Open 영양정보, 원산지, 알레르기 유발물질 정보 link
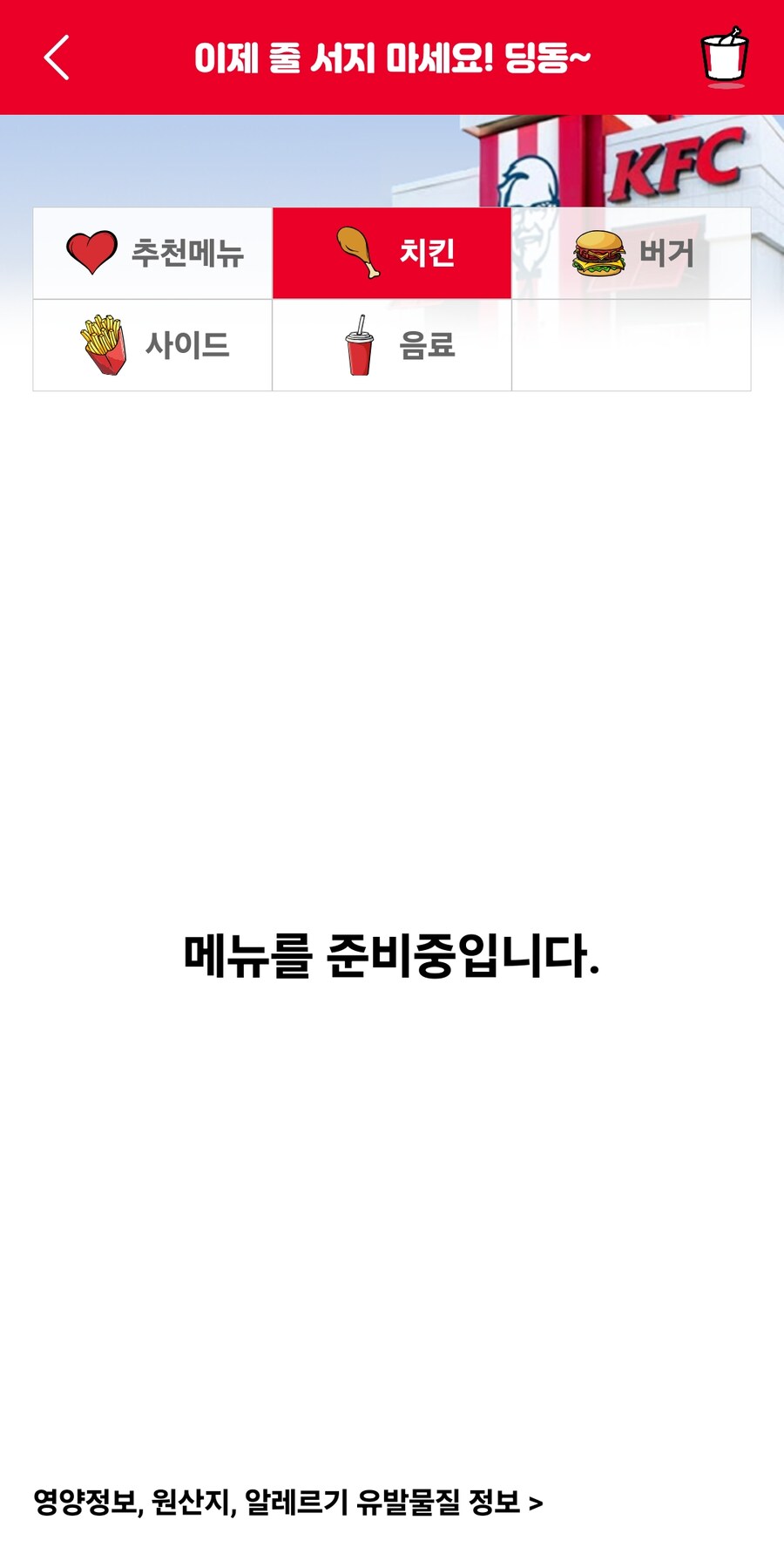Viewport: 784px width, 1547px height. pos(287,1502)
